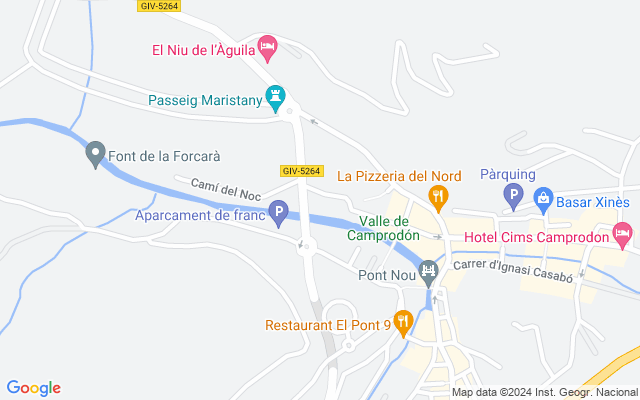View Hotel Cims Camprodon marker details
Image resolution: width=640 pixels, height=400 pixels.
(622, 236)
